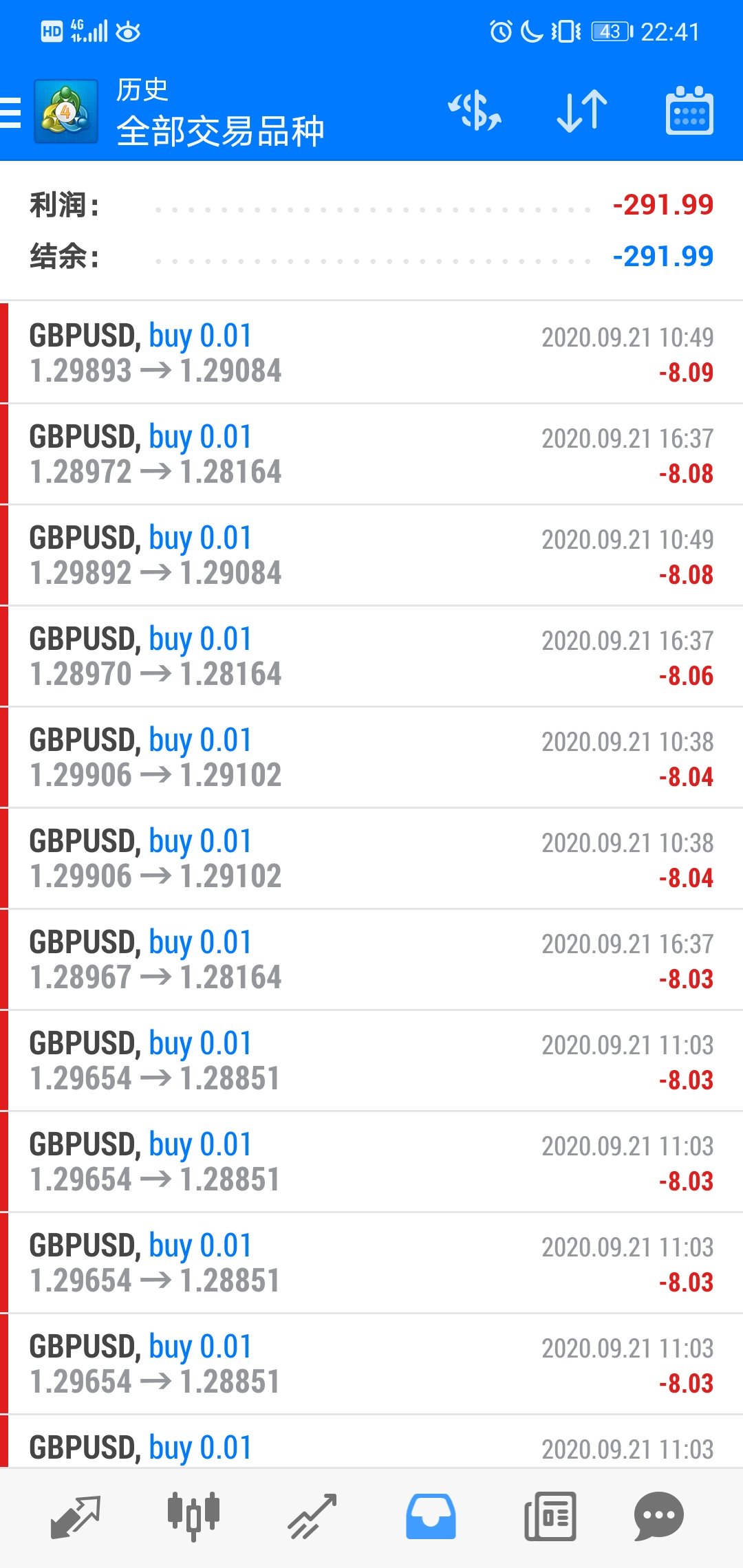Select the History inbox tab
The height and width of the screenshot is (1568, 743).
431,1516
